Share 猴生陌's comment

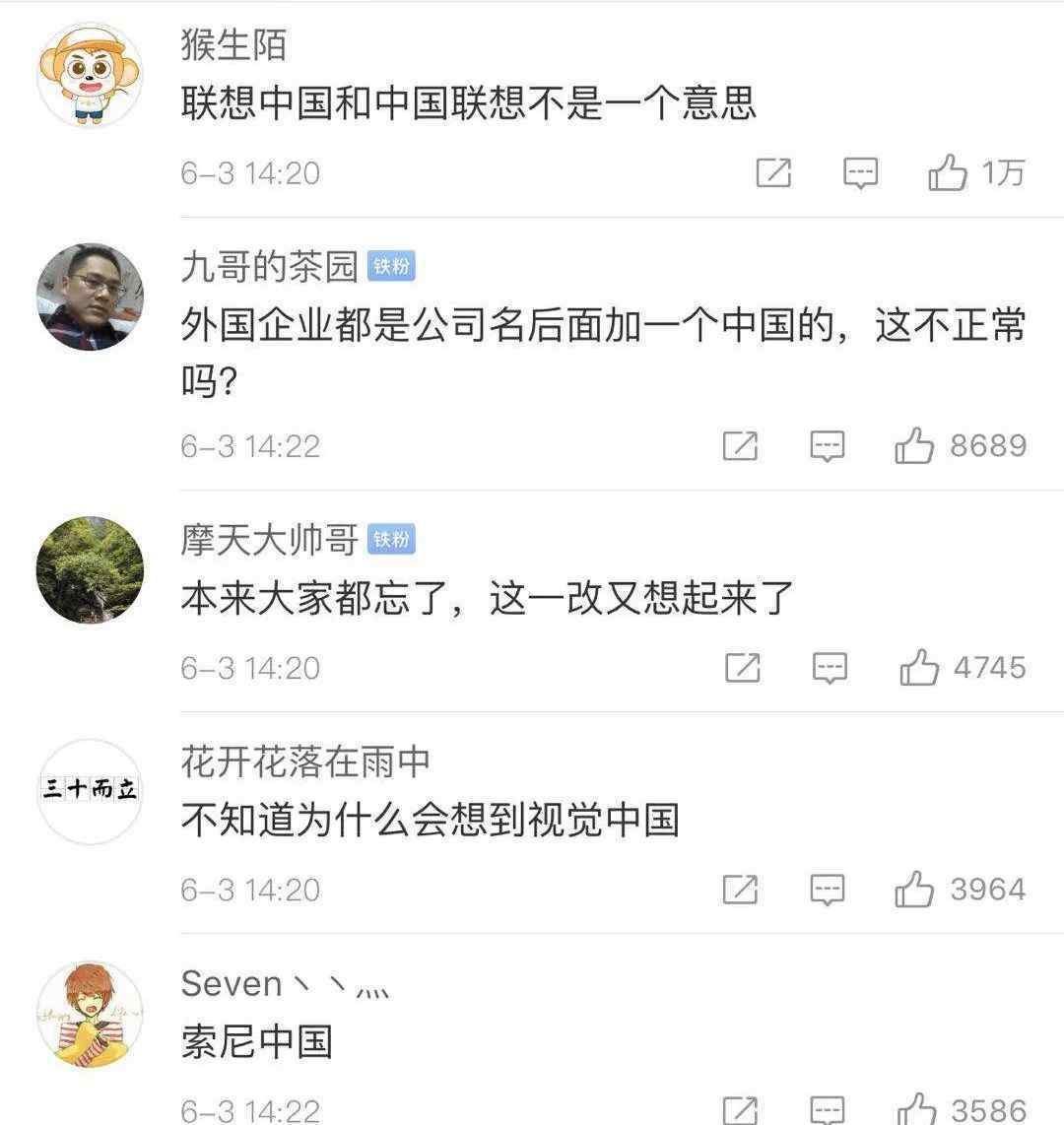pyautogui.click(x=773, y=174)
